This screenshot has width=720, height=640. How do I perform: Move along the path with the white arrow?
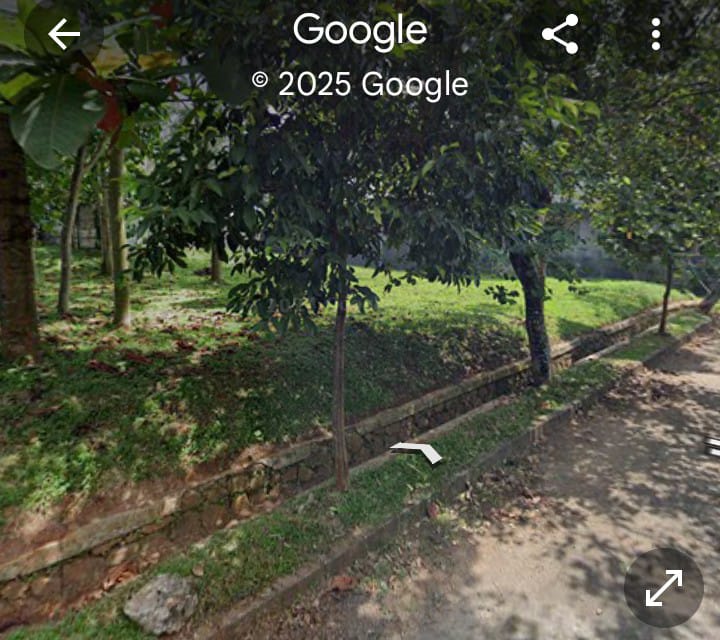(x=417, y=452)
